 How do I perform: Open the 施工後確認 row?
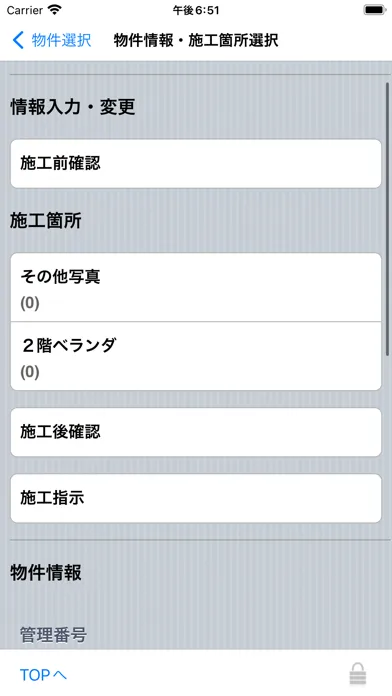[x=196, y=432]
